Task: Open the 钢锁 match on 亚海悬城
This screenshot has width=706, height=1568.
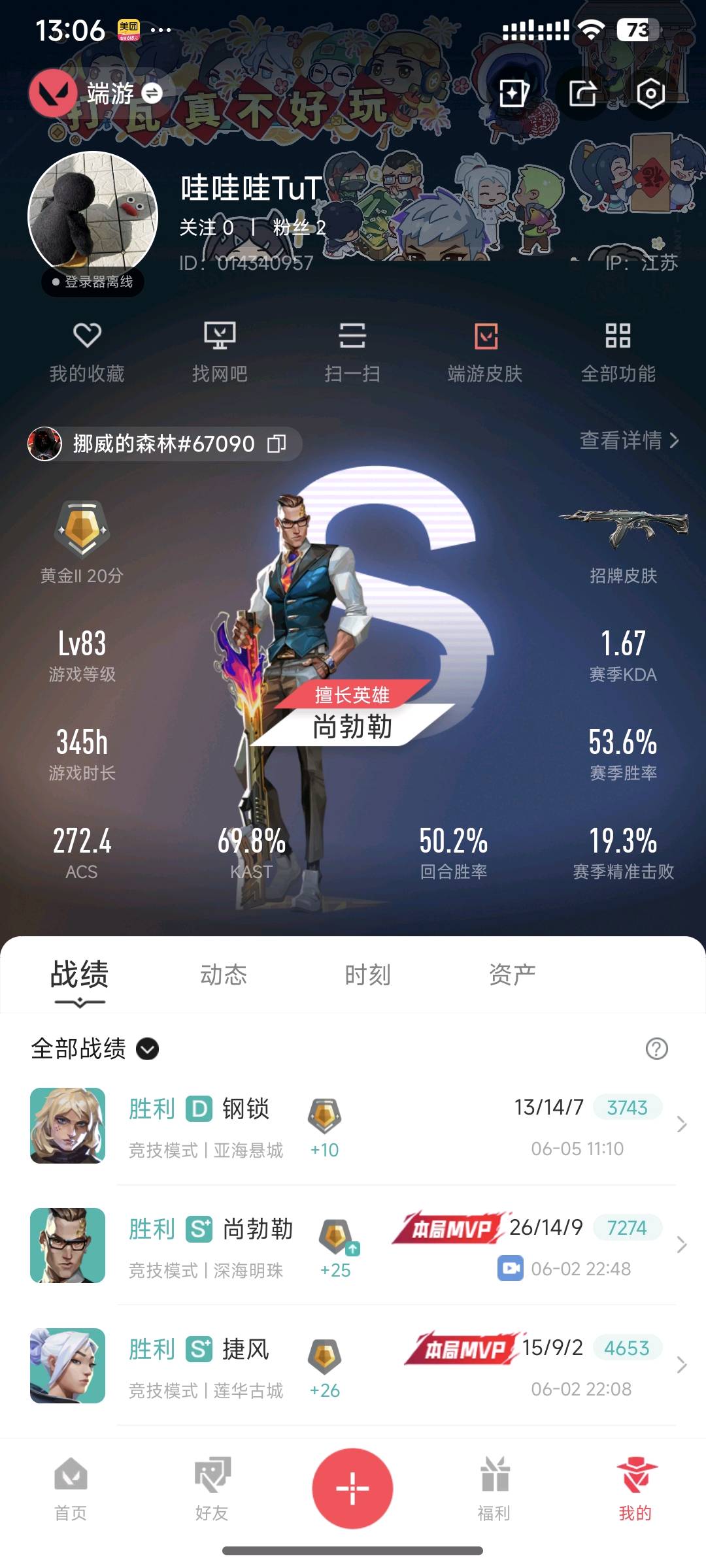Action: pyautogui.click(x=353, y=1126)
